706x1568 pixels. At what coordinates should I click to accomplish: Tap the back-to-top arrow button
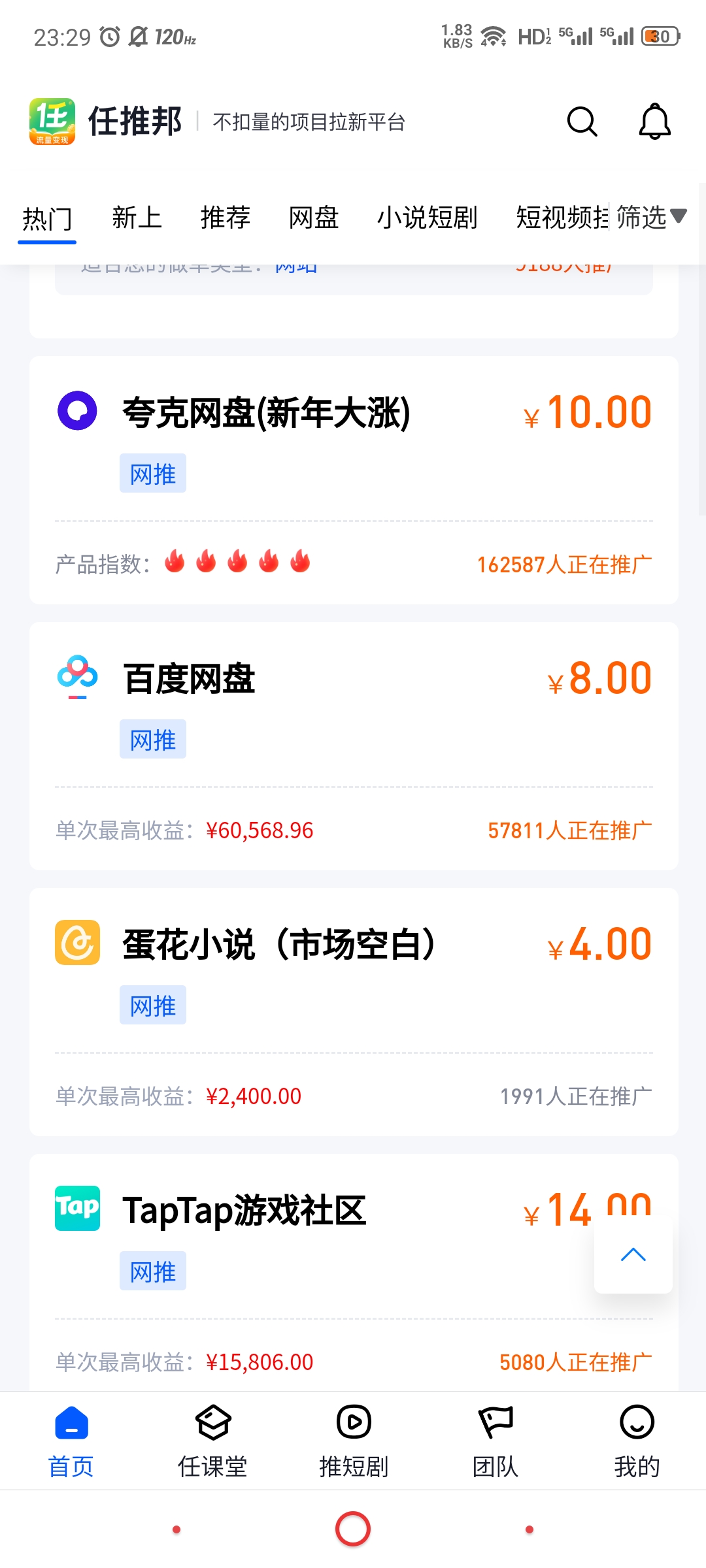(633, 1254)
